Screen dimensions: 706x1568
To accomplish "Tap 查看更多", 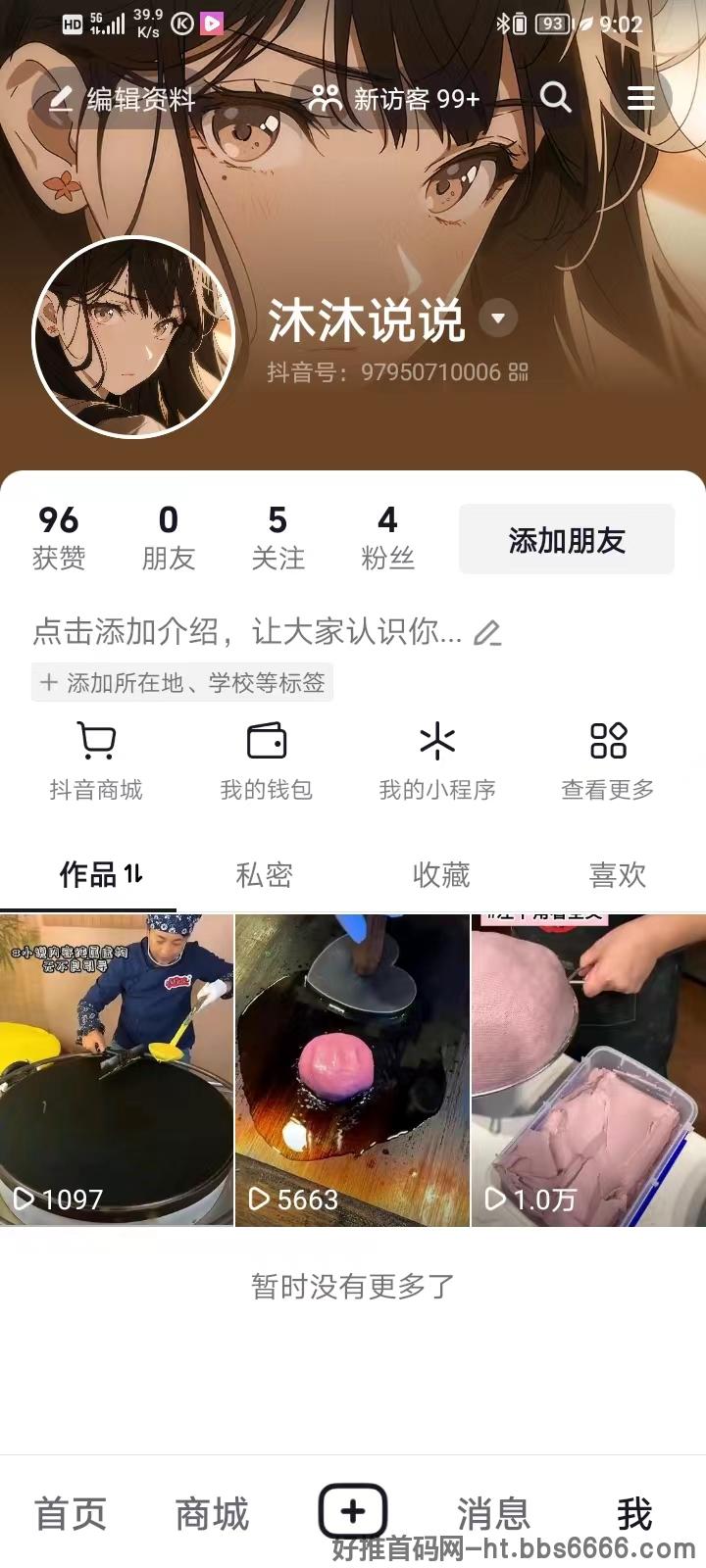I will 608,761.
